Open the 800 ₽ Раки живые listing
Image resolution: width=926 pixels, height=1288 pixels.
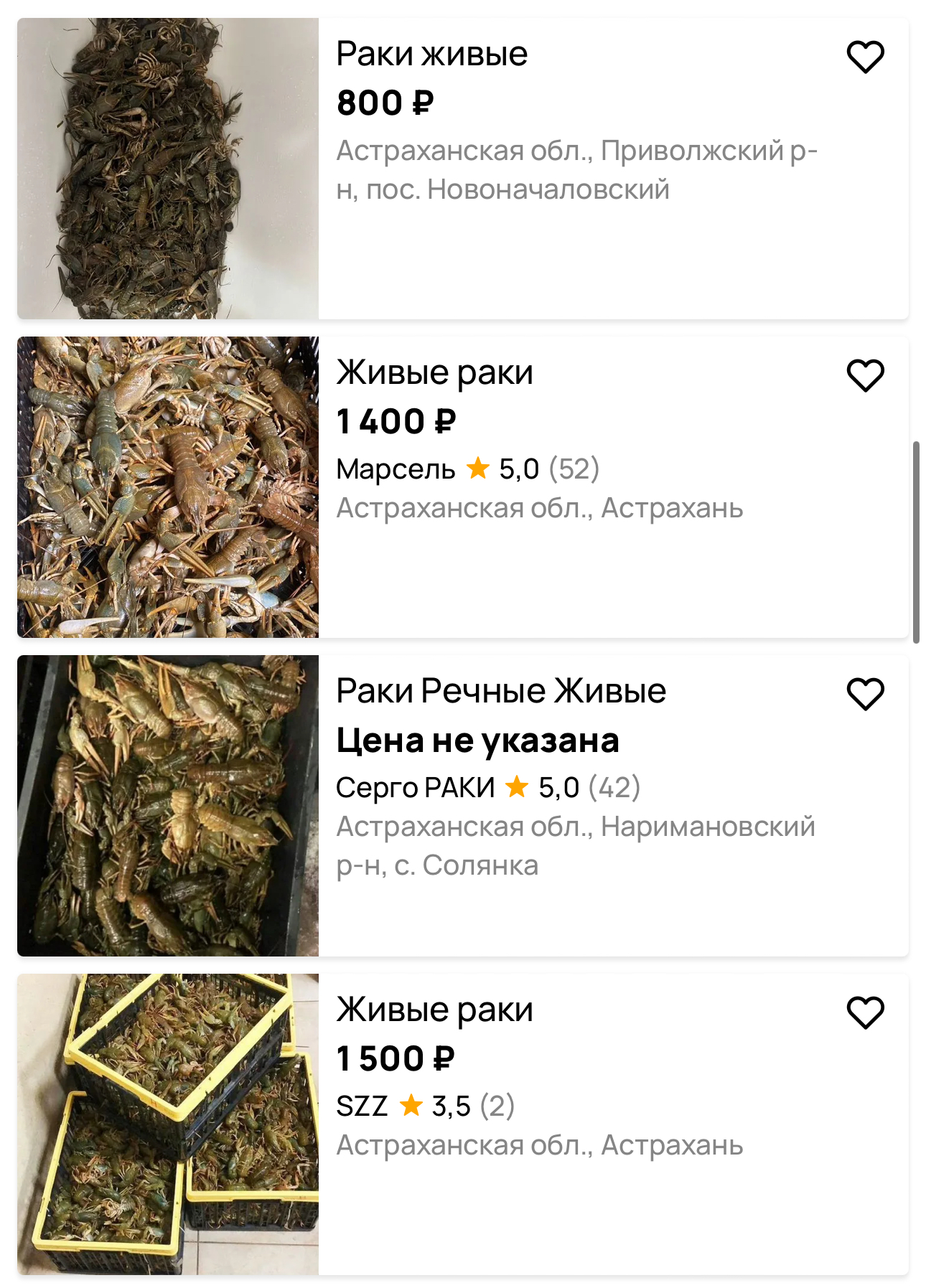[x=431, y=55]
